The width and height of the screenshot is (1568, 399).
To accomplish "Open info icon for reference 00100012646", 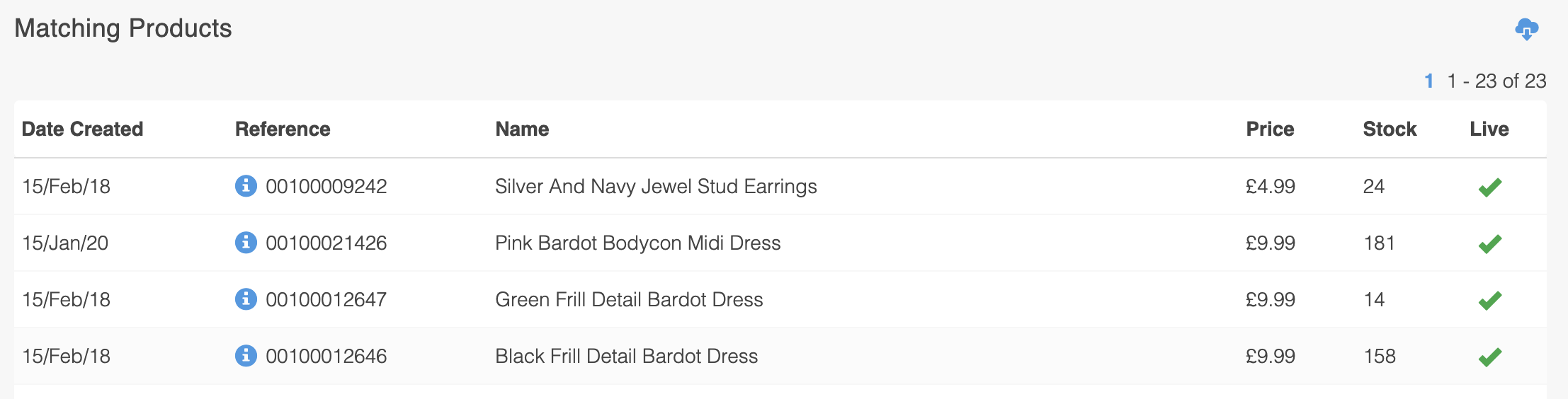I will [x=246, y=356].
